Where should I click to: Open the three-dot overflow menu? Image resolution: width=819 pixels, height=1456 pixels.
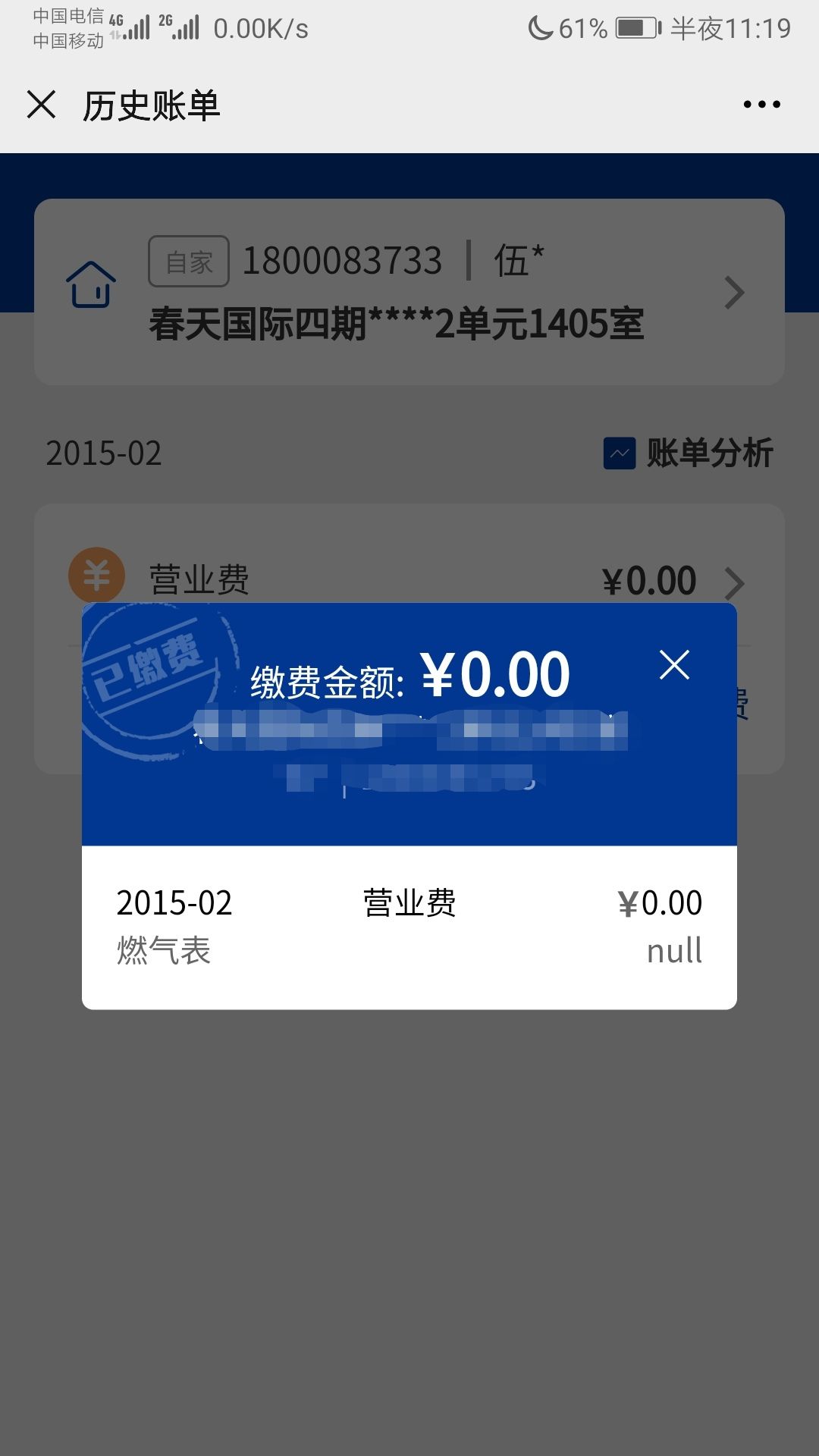click(761, 105)
